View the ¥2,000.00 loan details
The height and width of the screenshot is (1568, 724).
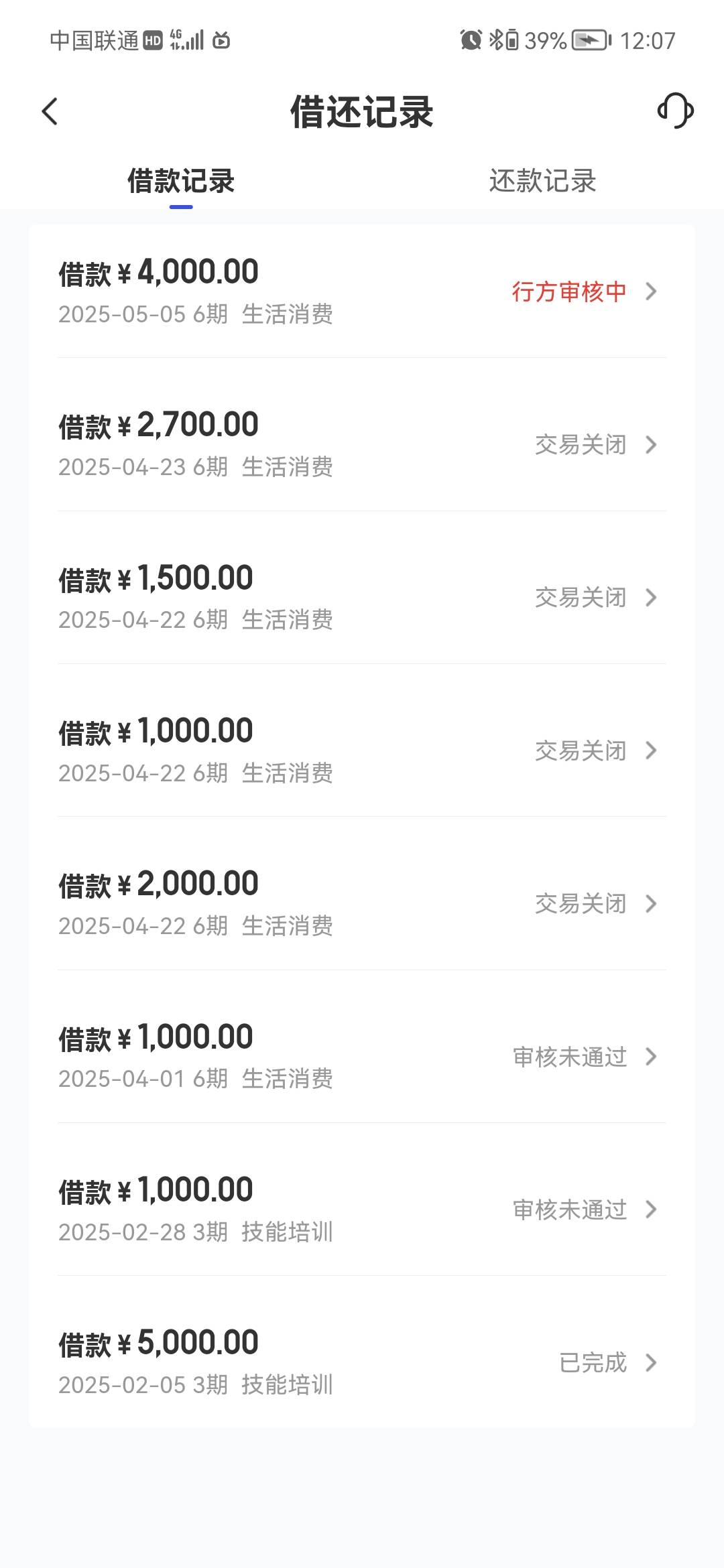362,903
